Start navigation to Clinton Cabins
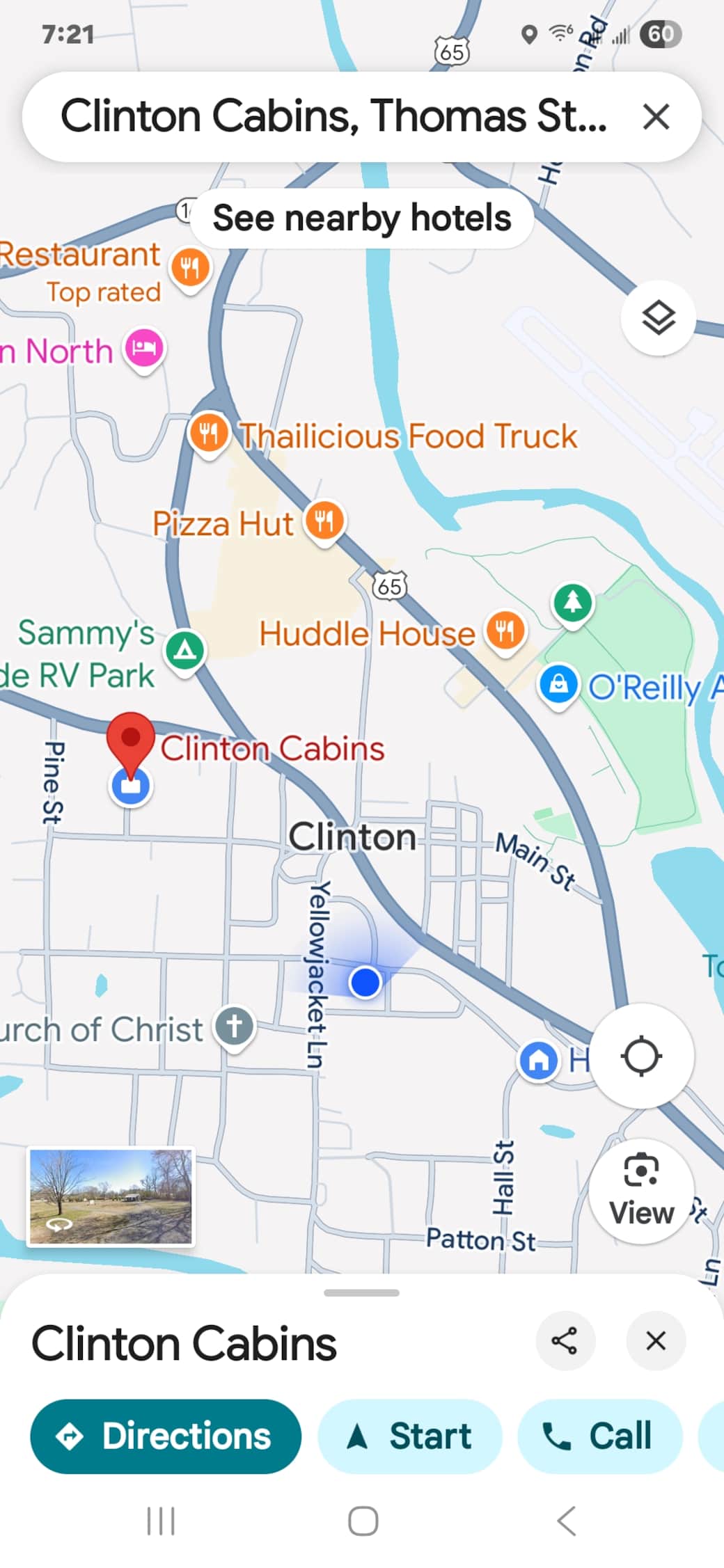Viewport: 724px width, 1568px height. click(410, 1436)
